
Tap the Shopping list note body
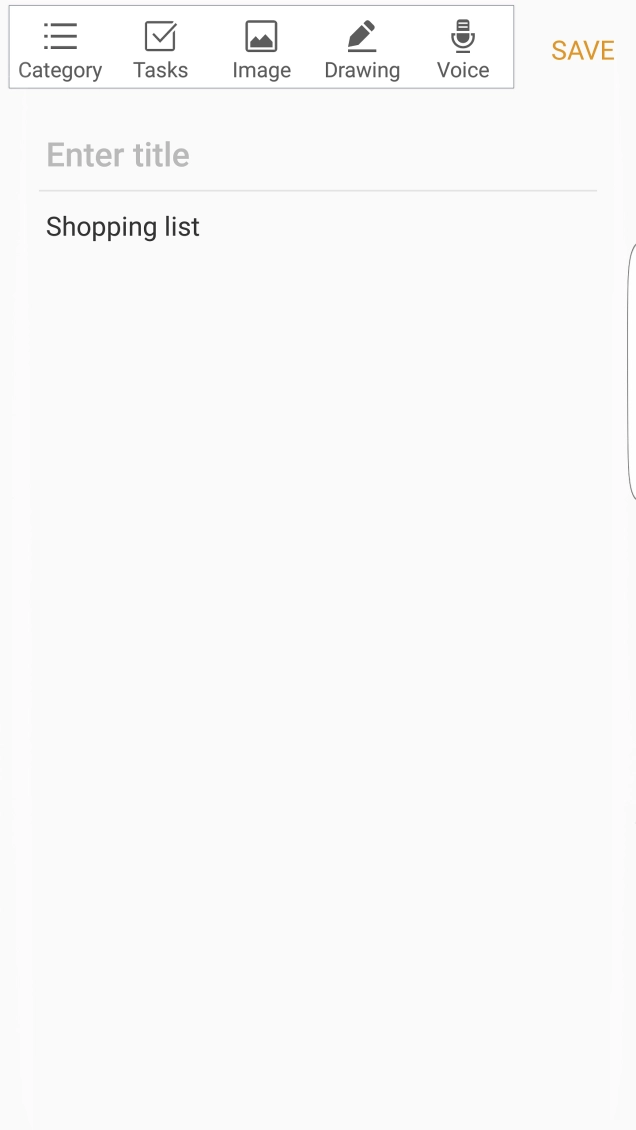point(123,227)
